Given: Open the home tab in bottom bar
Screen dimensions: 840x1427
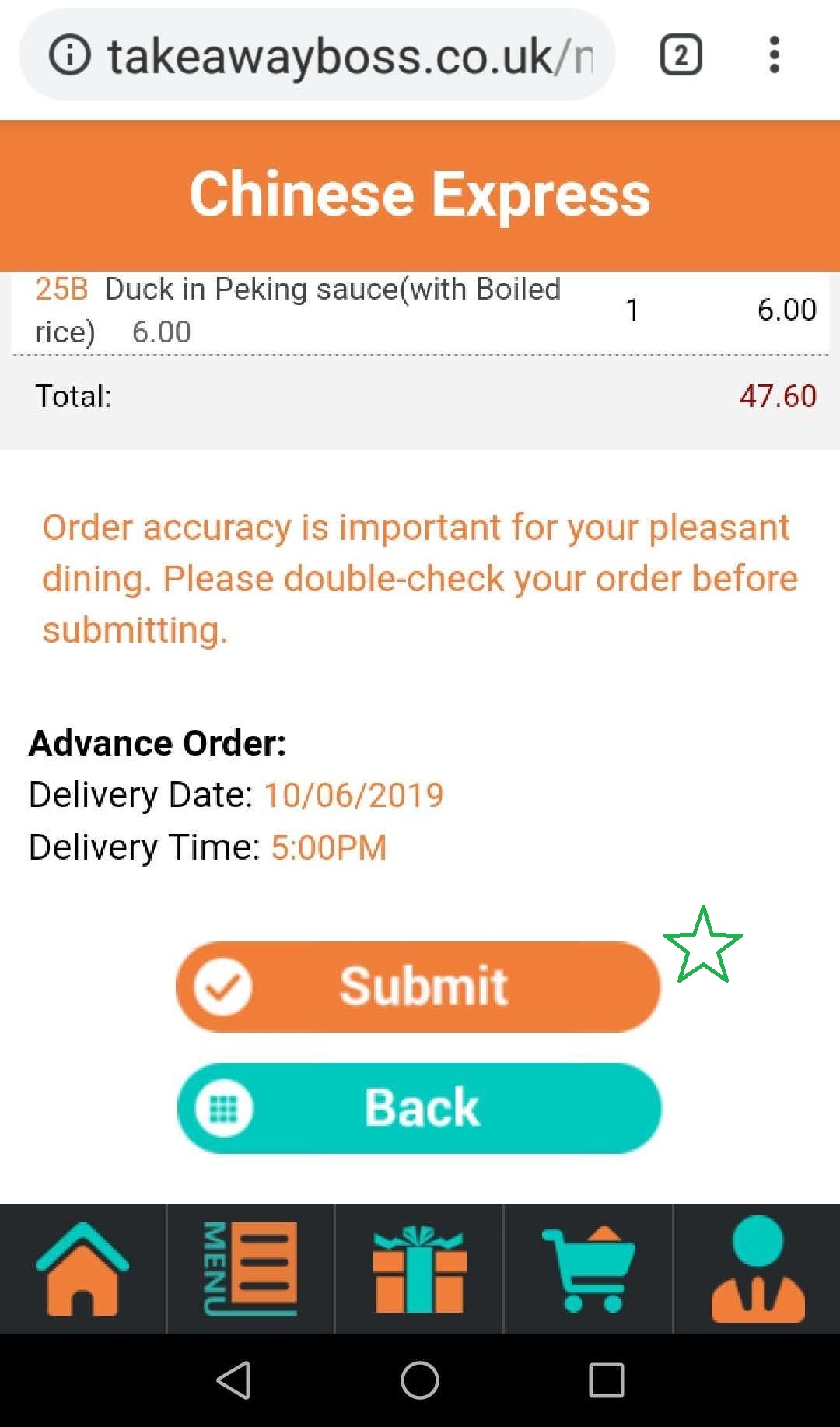Looking at the screenshot, I should [82, 1269].
